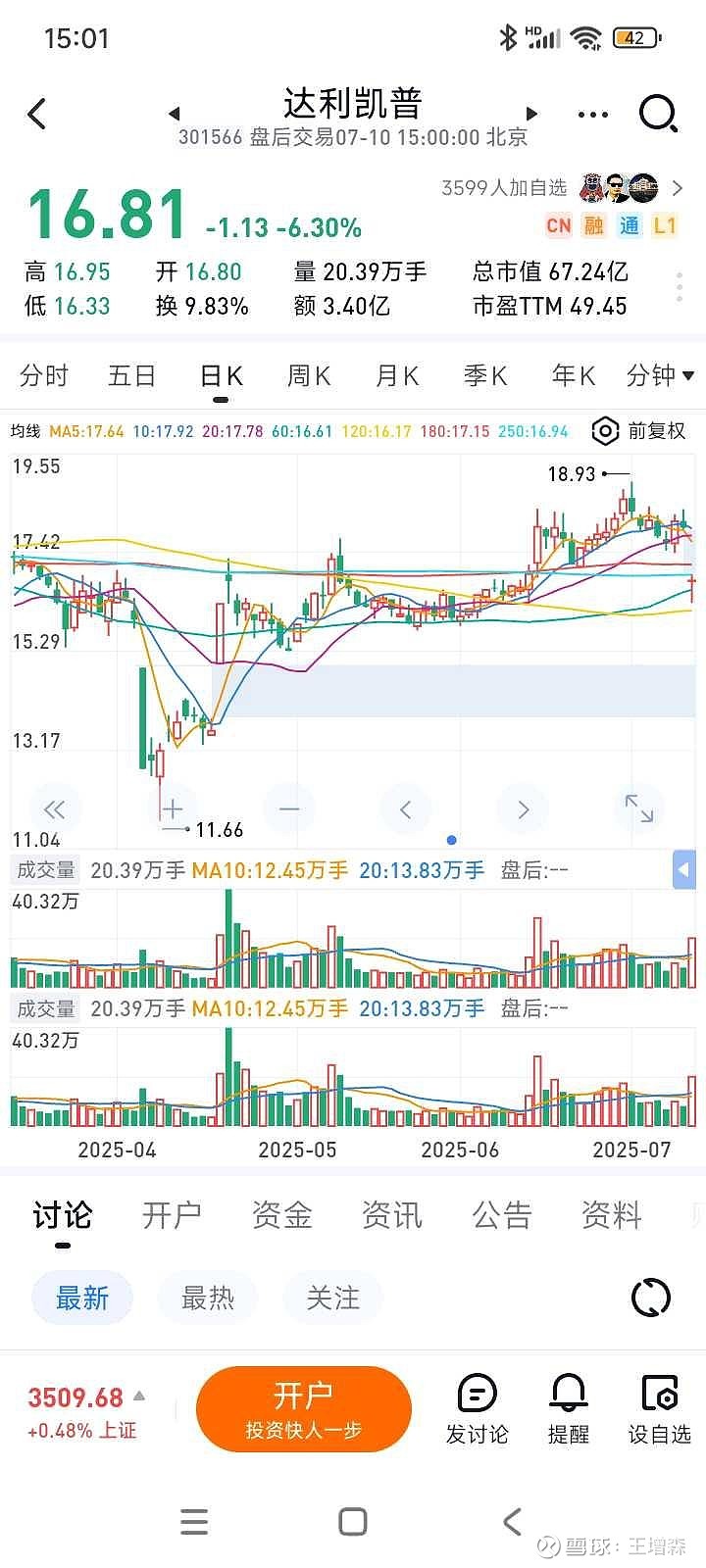Add stock to watchlist via 设自选
The width and height of the screenshot is (706, 1568).
[660, 1409]
